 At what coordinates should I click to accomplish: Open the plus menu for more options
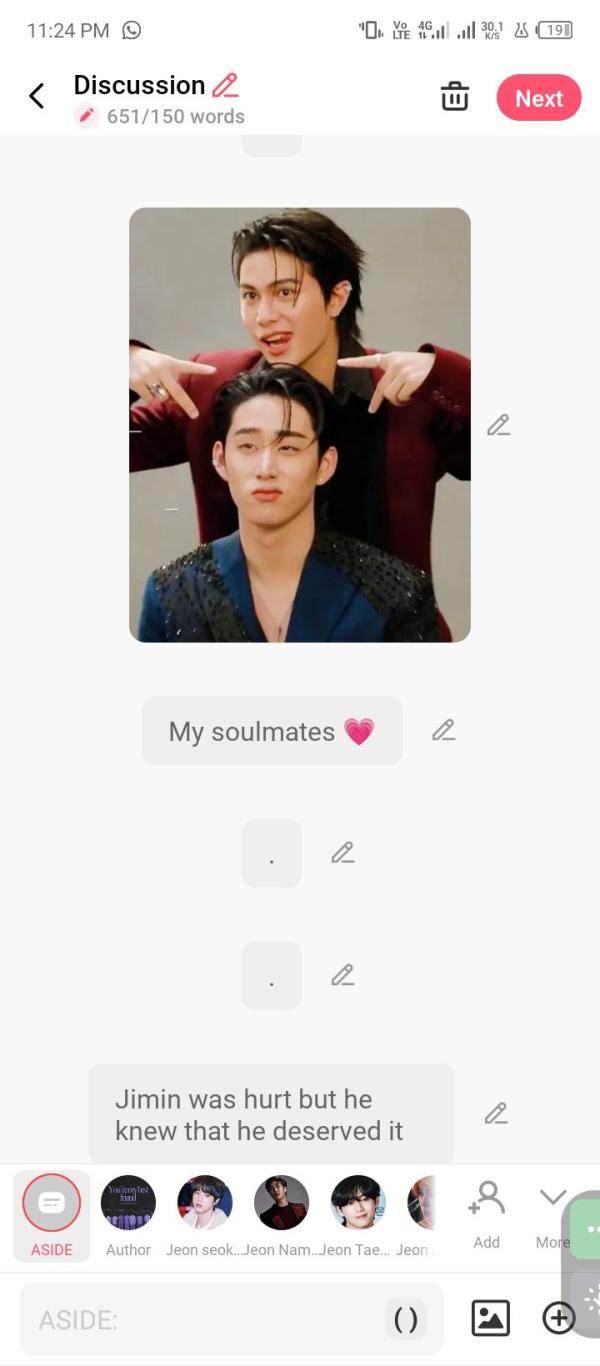tap(558, 1318)
